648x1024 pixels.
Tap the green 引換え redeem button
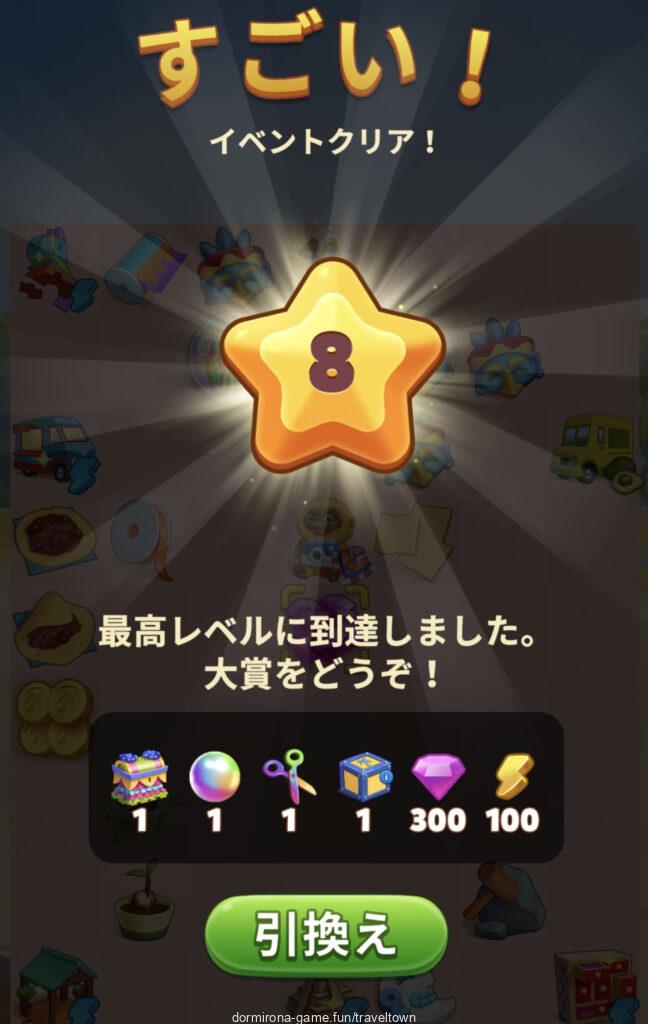point(325,936)
